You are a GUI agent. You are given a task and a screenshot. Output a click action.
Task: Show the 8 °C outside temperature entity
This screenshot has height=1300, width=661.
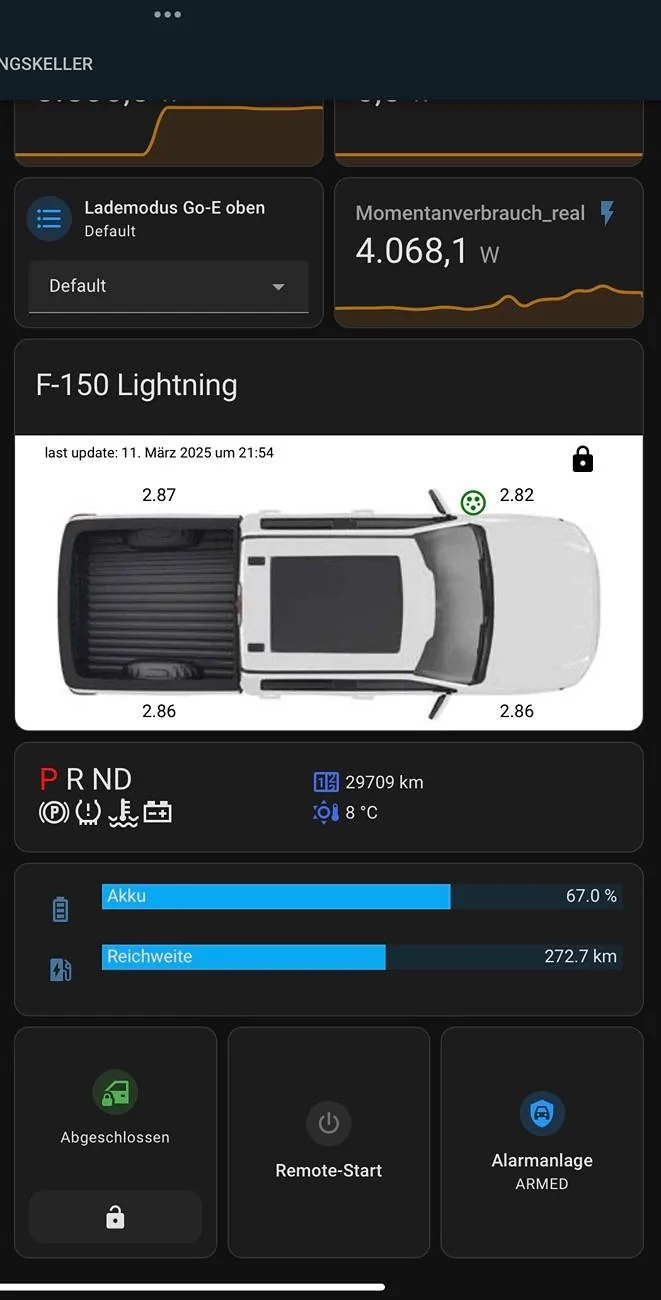coord(360,812)
